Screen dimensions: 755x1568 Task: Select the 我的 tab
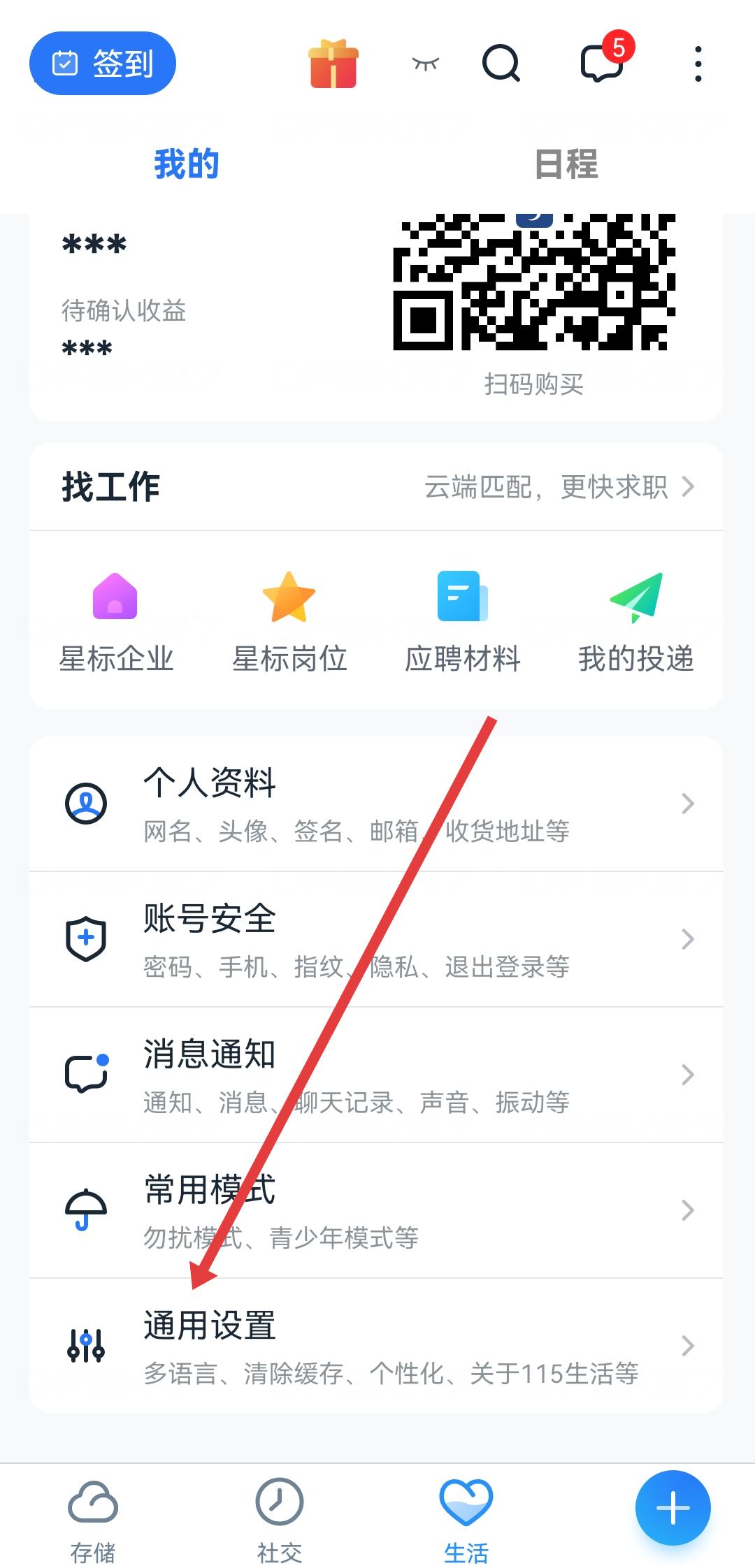click(187, 165)
